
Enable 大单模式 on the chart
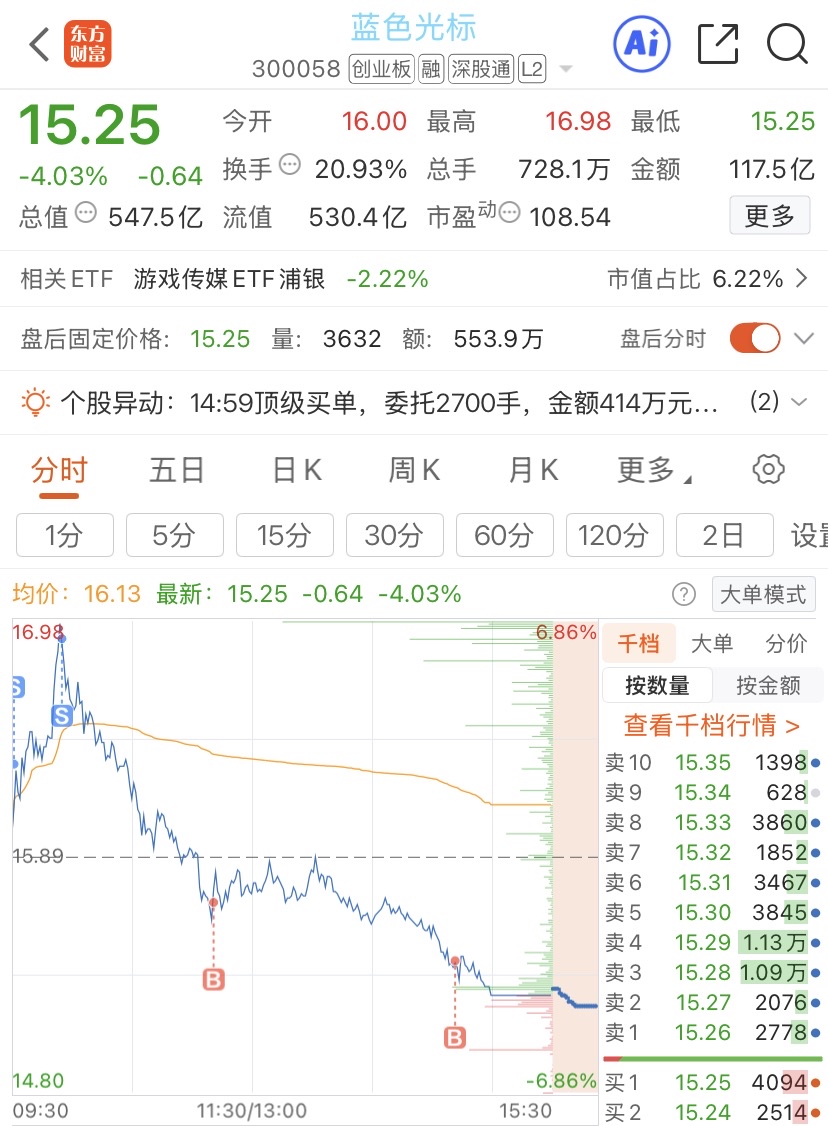(763, 595)
